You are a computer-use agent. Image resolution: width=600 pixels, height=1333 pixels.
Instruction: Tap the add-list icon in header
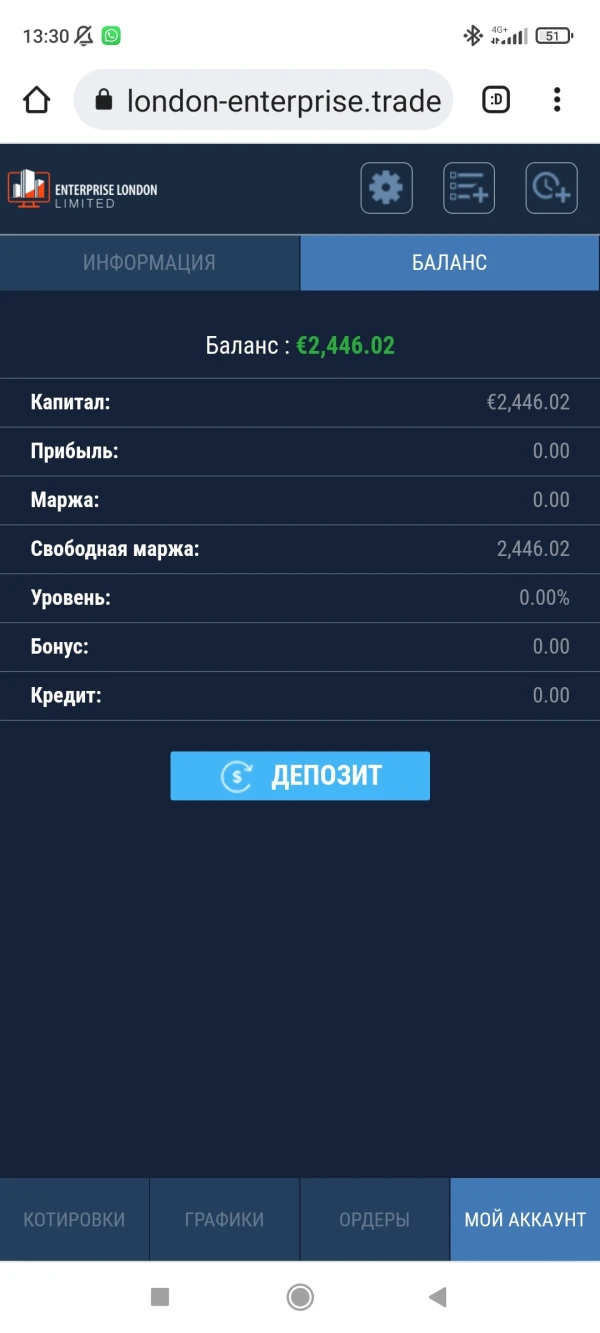coord(469,188)
